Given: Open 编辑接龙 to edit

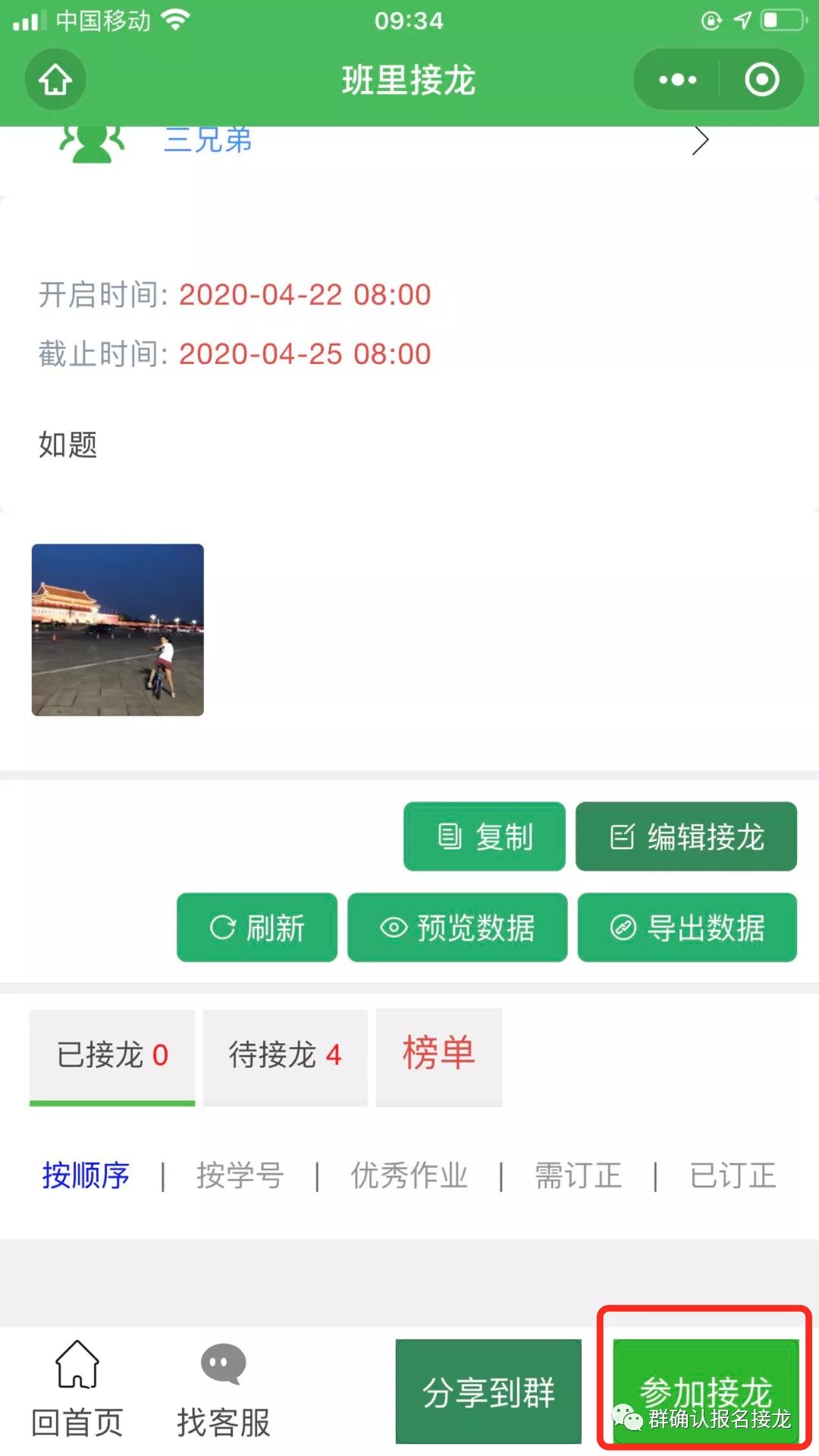Looking at the screenshot, I should (686, 836).
